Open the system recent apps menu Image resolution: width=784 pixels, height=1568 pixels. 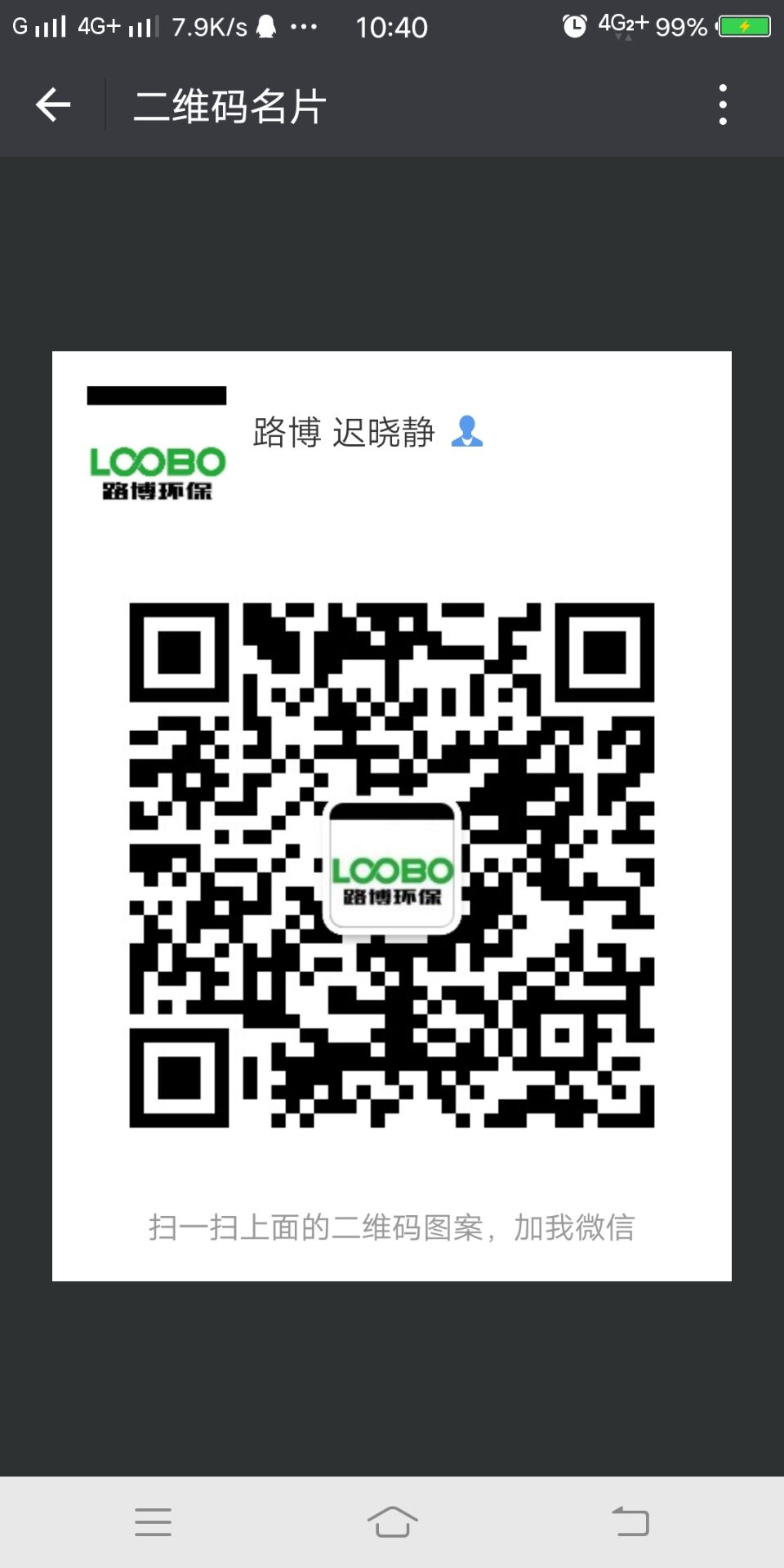[153, 1522]
